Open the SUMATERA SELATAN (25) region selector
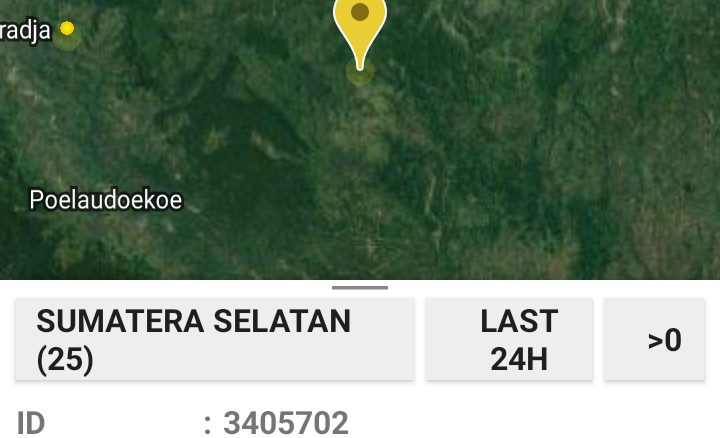This screenshot has height=438, width=720. pyautogui.click(x=214, y=340)
